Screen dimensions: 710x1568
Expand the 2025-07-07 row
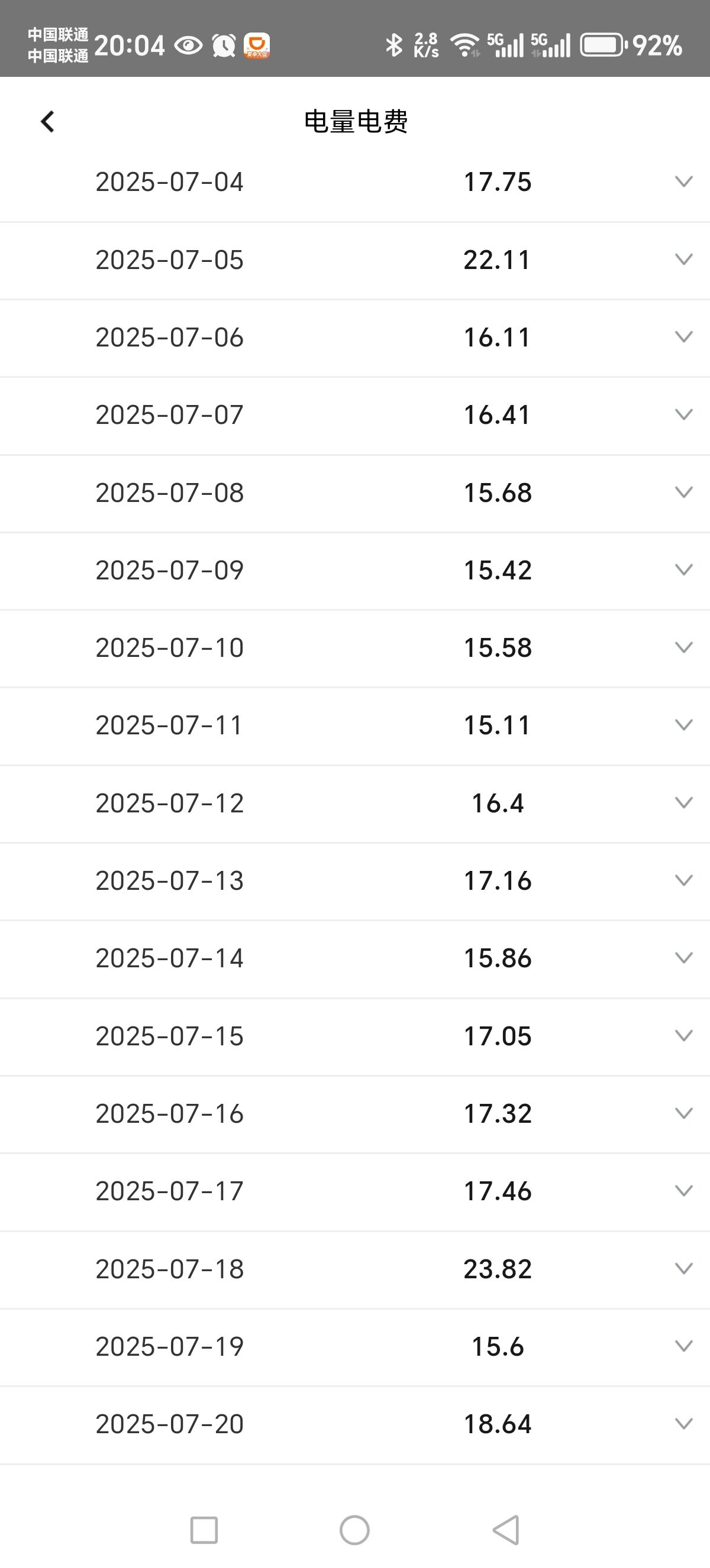click(684, 414)
